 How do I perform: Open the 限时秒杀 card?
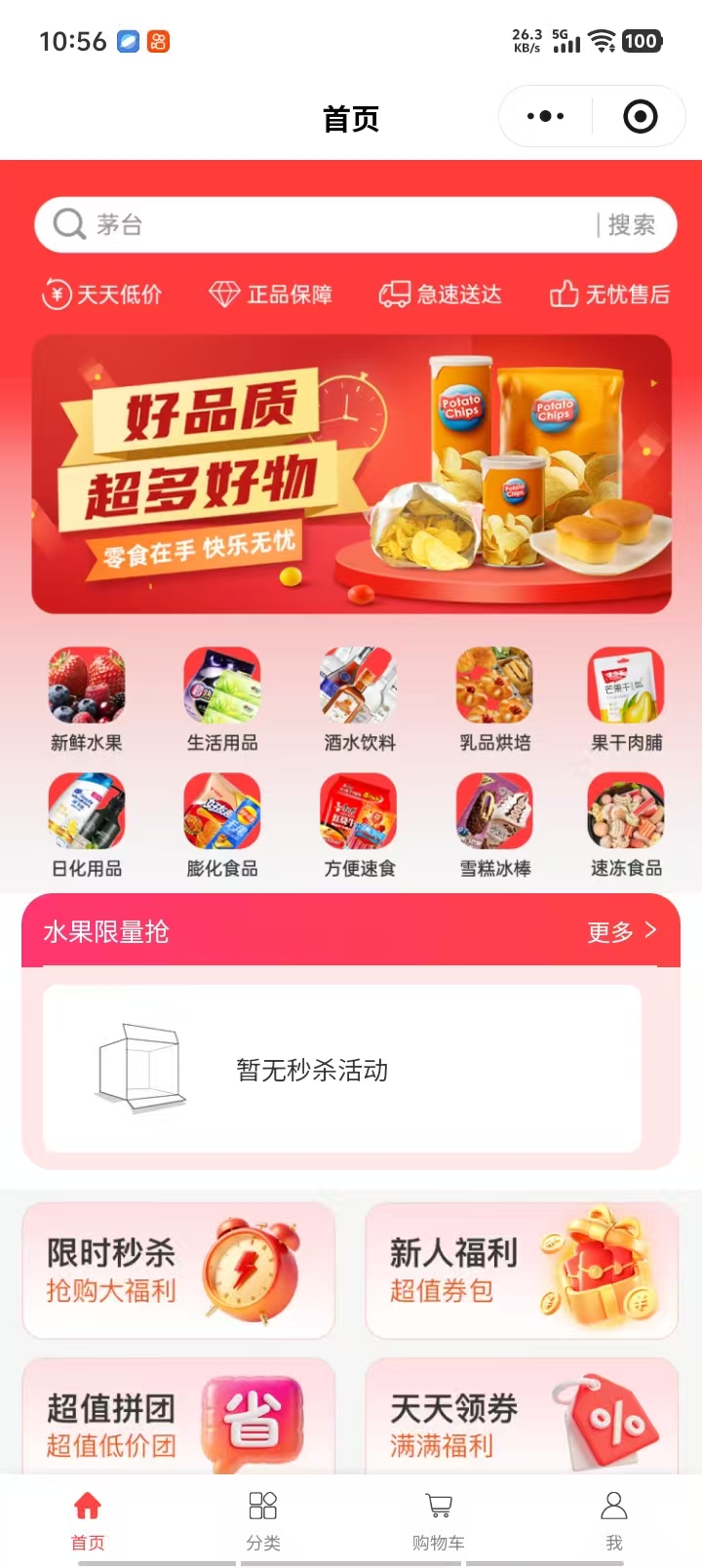click(178, 1271)
